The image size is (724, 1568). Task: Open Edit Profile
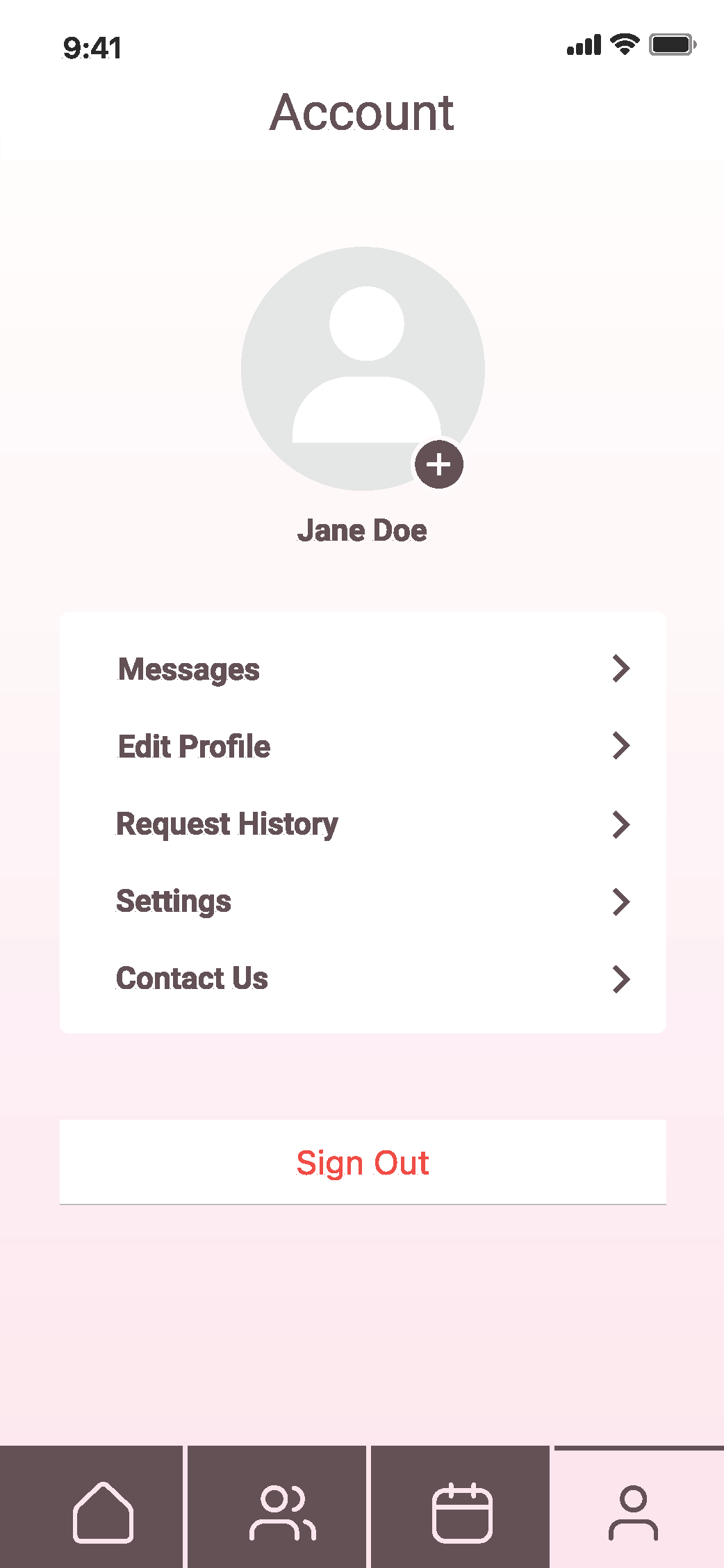point(363,746)
